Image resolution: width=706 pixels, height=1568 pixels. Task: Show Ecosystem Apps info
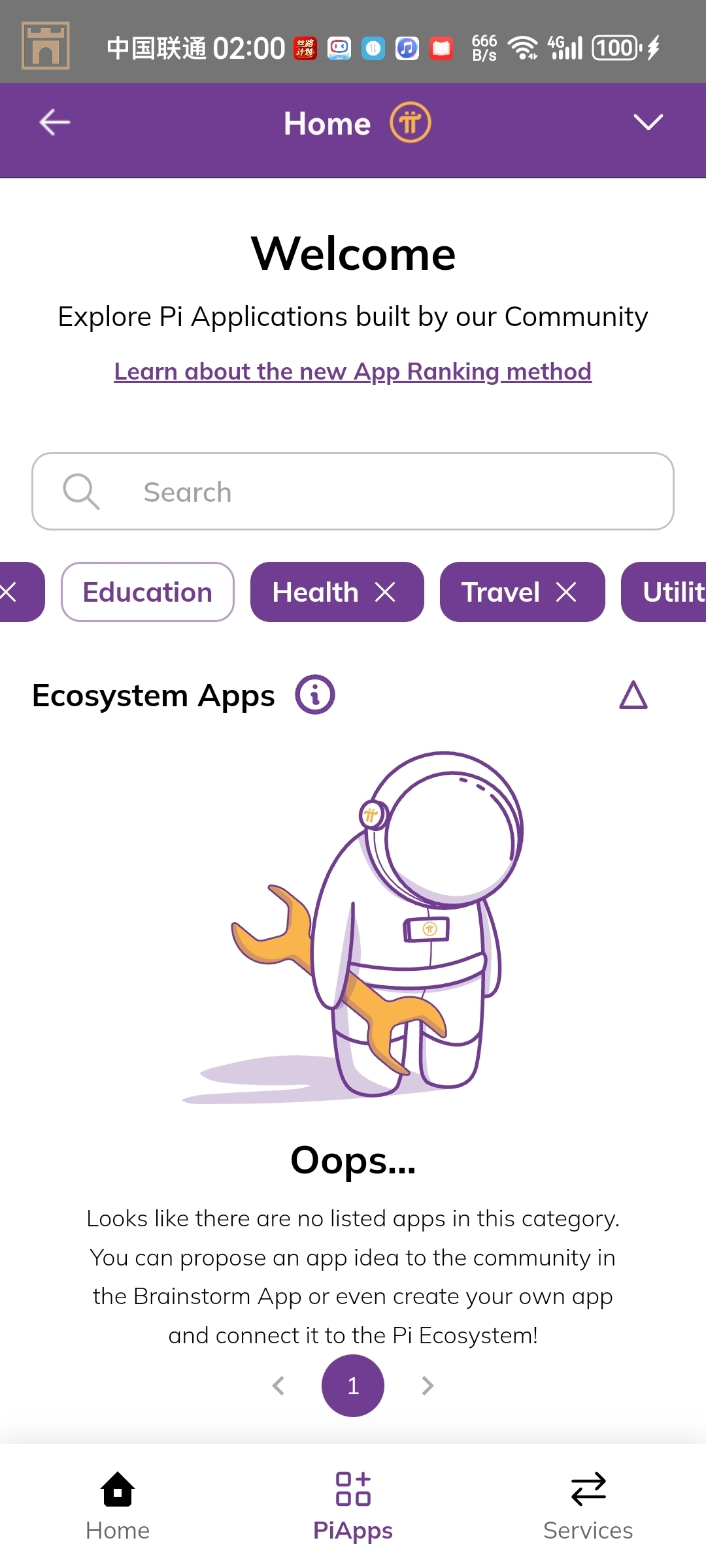pos(315,694)
